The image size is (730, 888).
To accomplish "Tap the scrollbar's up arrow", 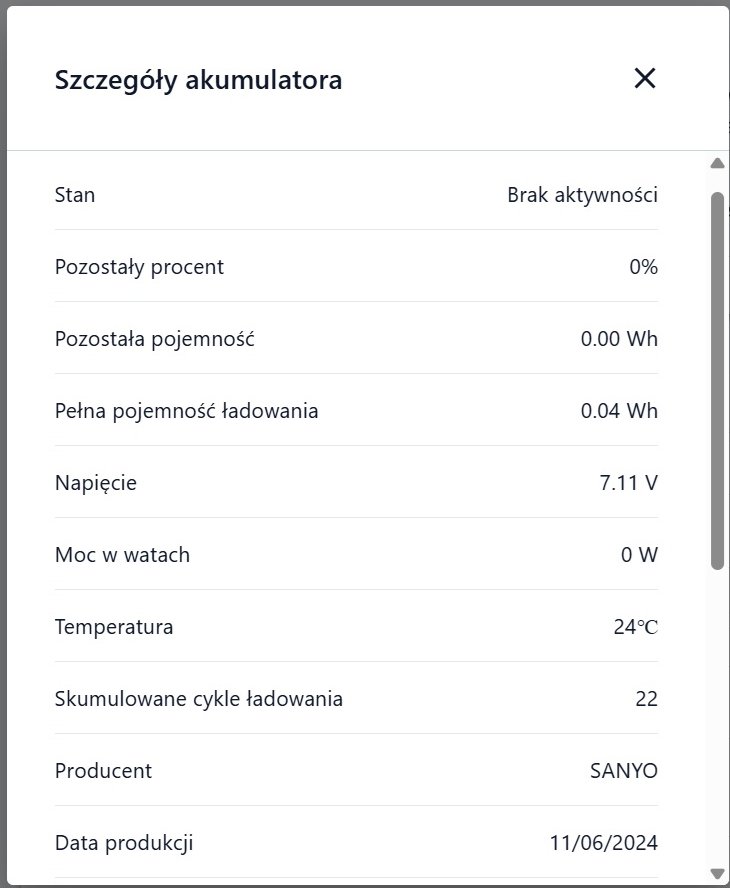I will (716, 163).
